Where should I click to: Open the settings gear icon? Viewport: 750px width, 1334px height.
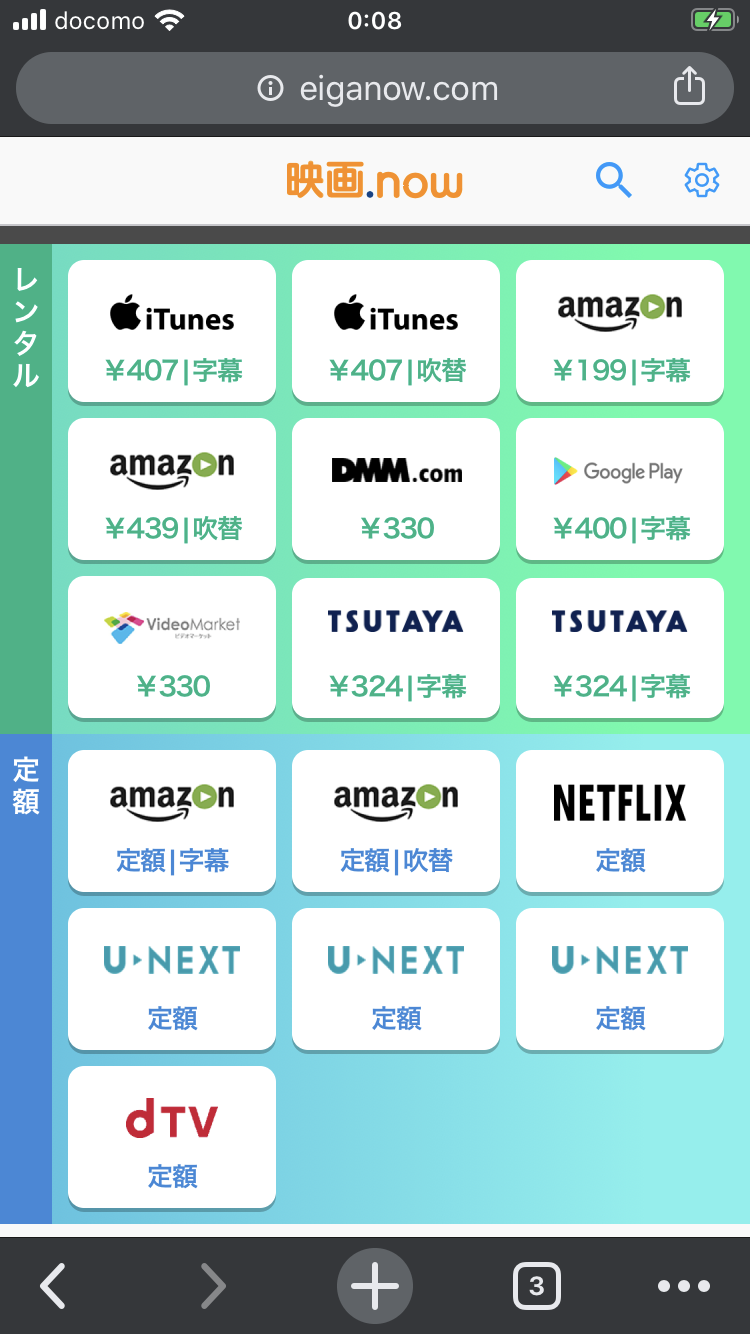tap(702, 180)
